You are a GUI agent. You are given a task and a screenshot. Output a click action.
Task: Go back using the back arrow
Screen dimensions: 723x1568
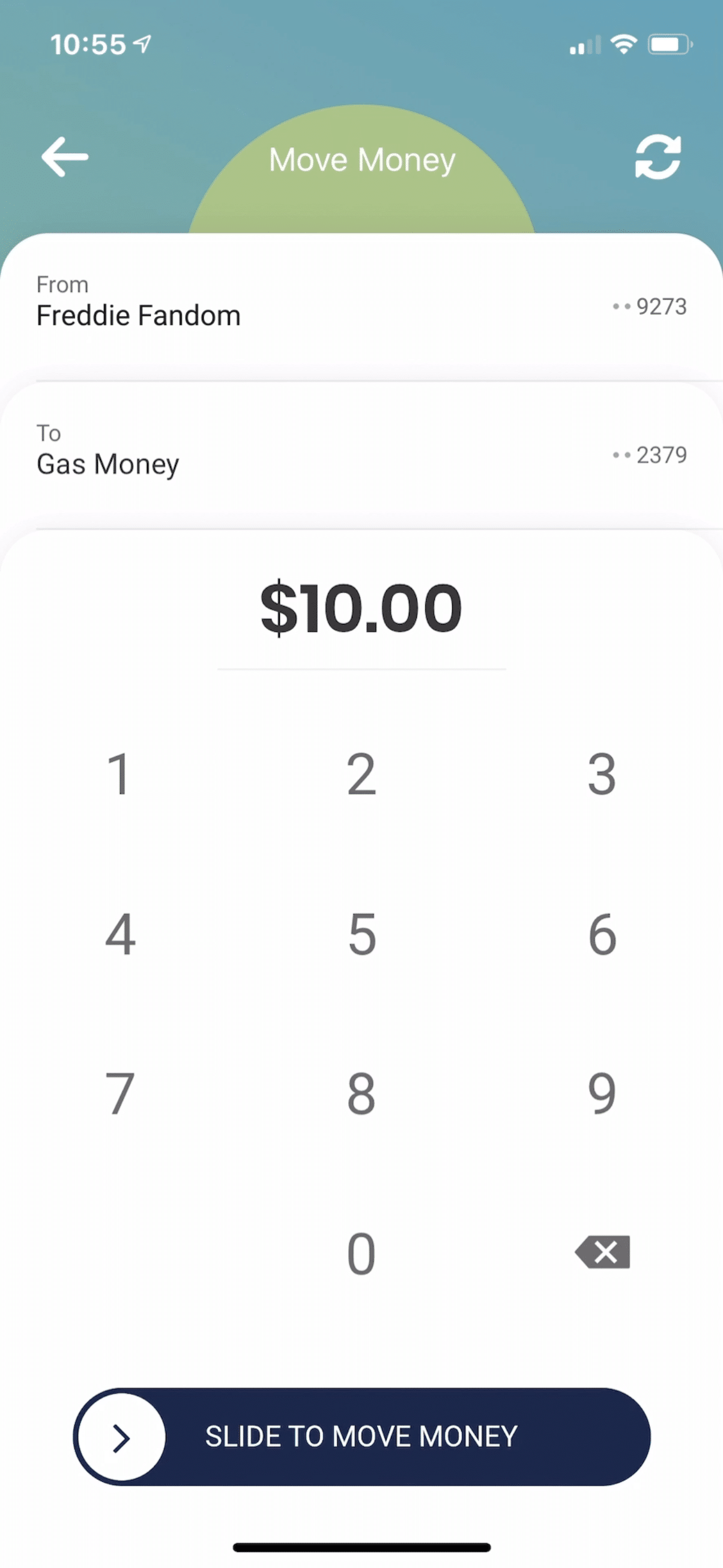64,157
